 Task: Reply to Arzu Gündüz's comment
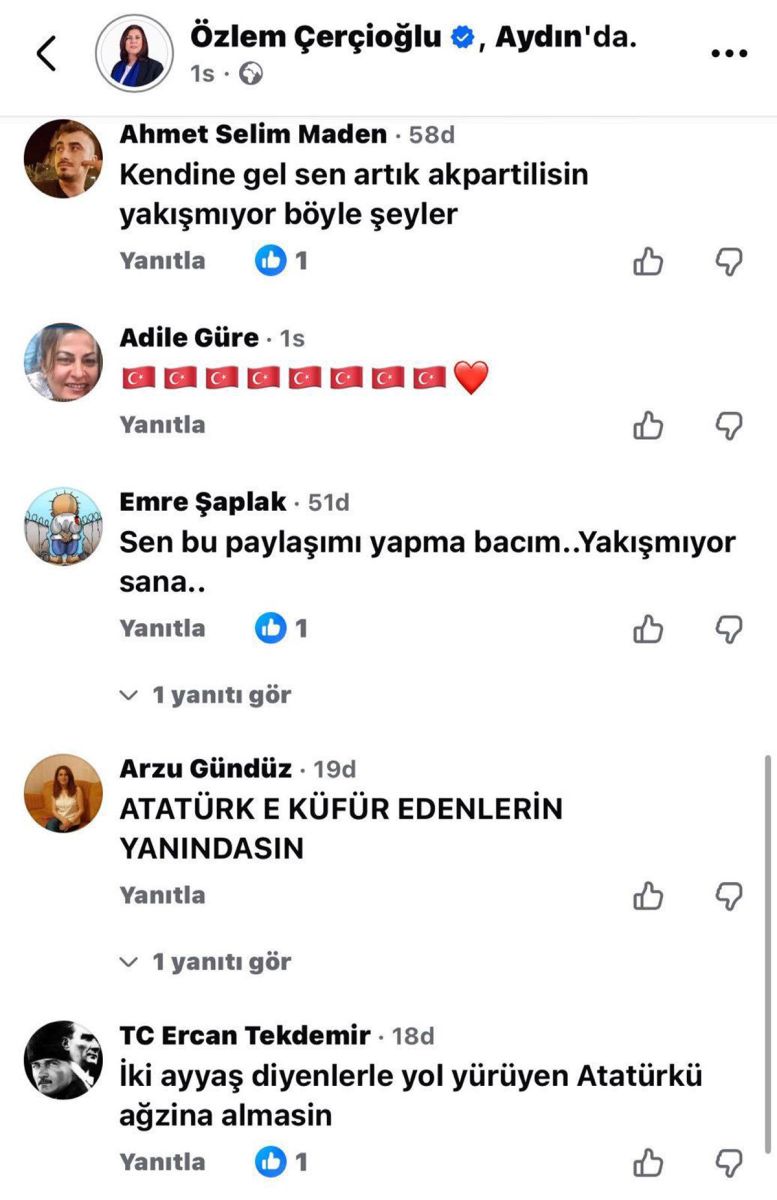click(162, 896)
